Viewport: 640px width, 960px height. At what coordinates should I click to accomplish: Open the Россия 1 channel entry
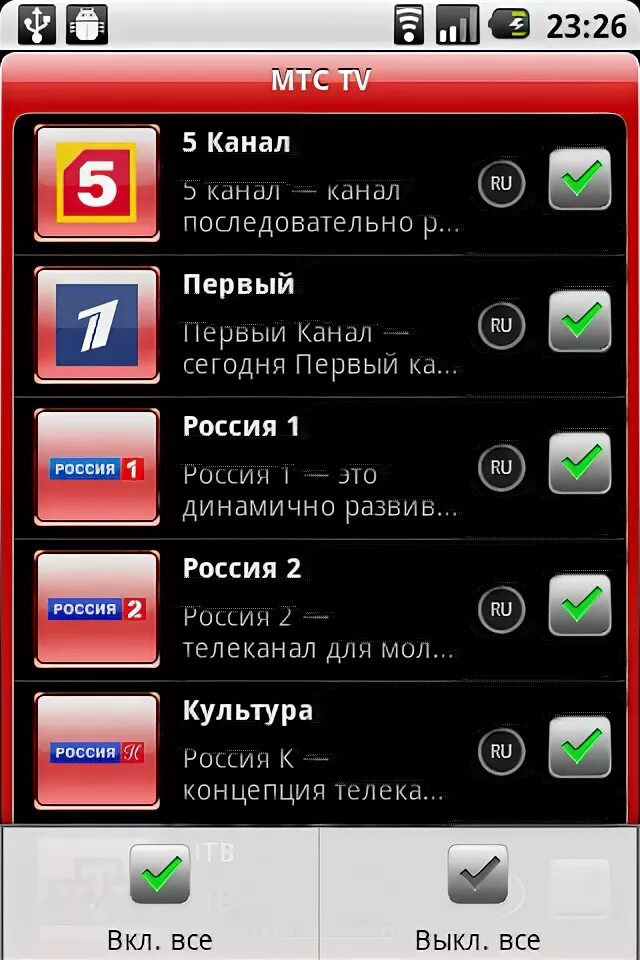(320, 468)
